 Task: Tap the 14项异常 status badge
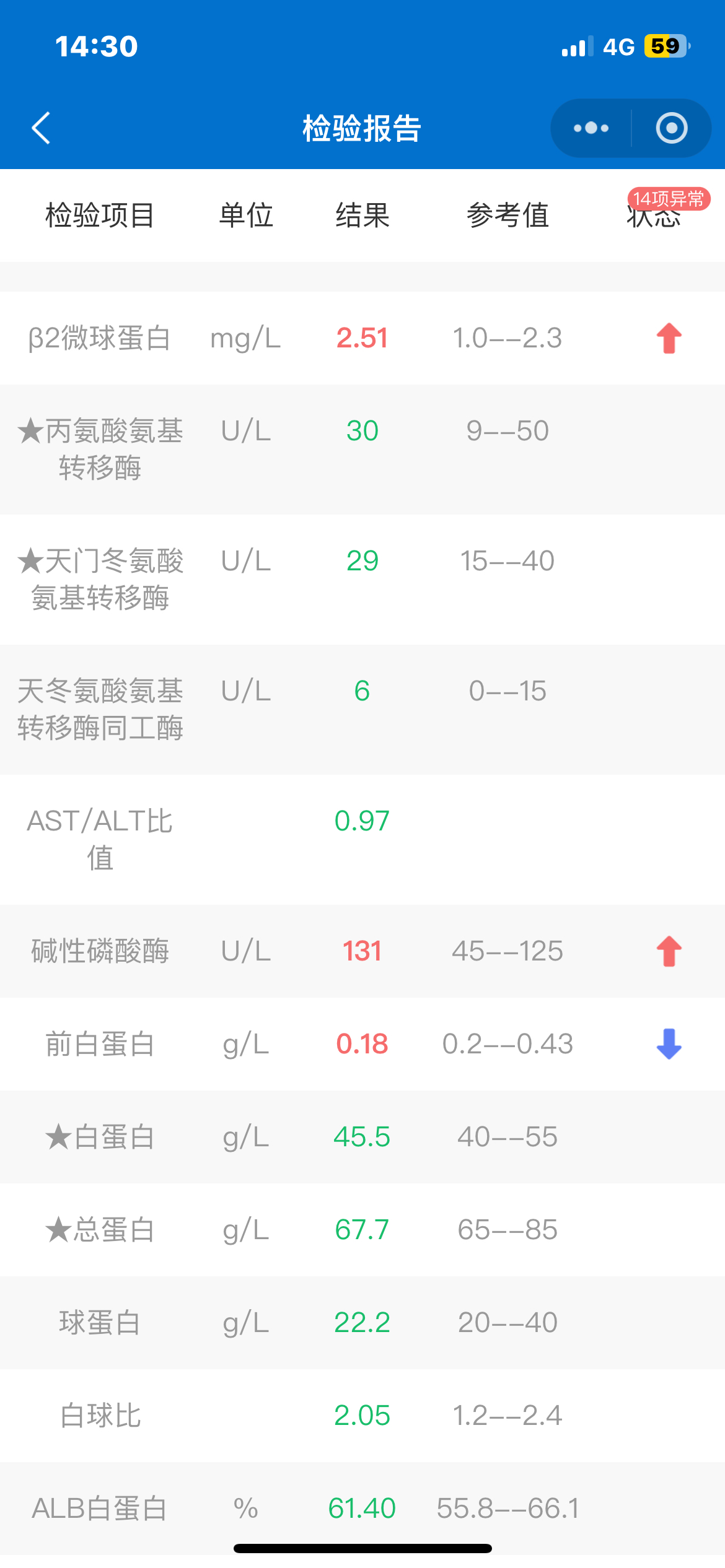coord(669,199)
